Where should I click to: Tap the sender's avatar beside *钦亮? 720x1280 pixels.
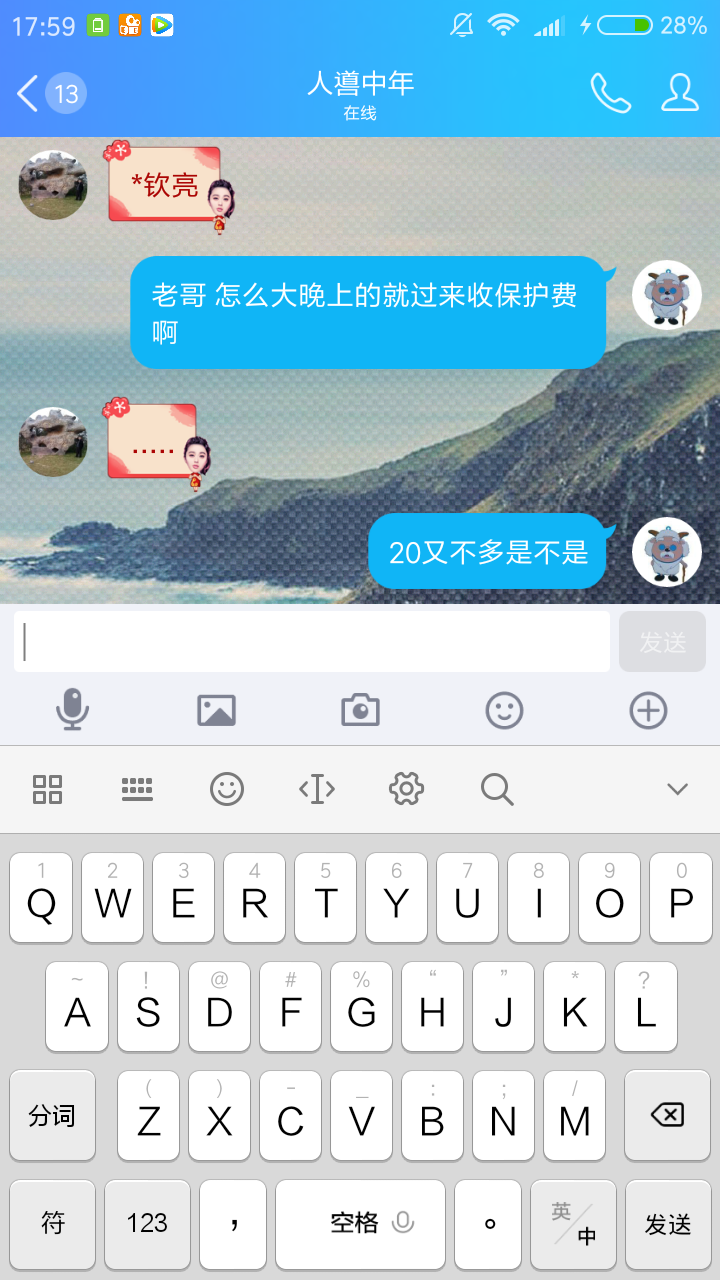coord(53,185)
